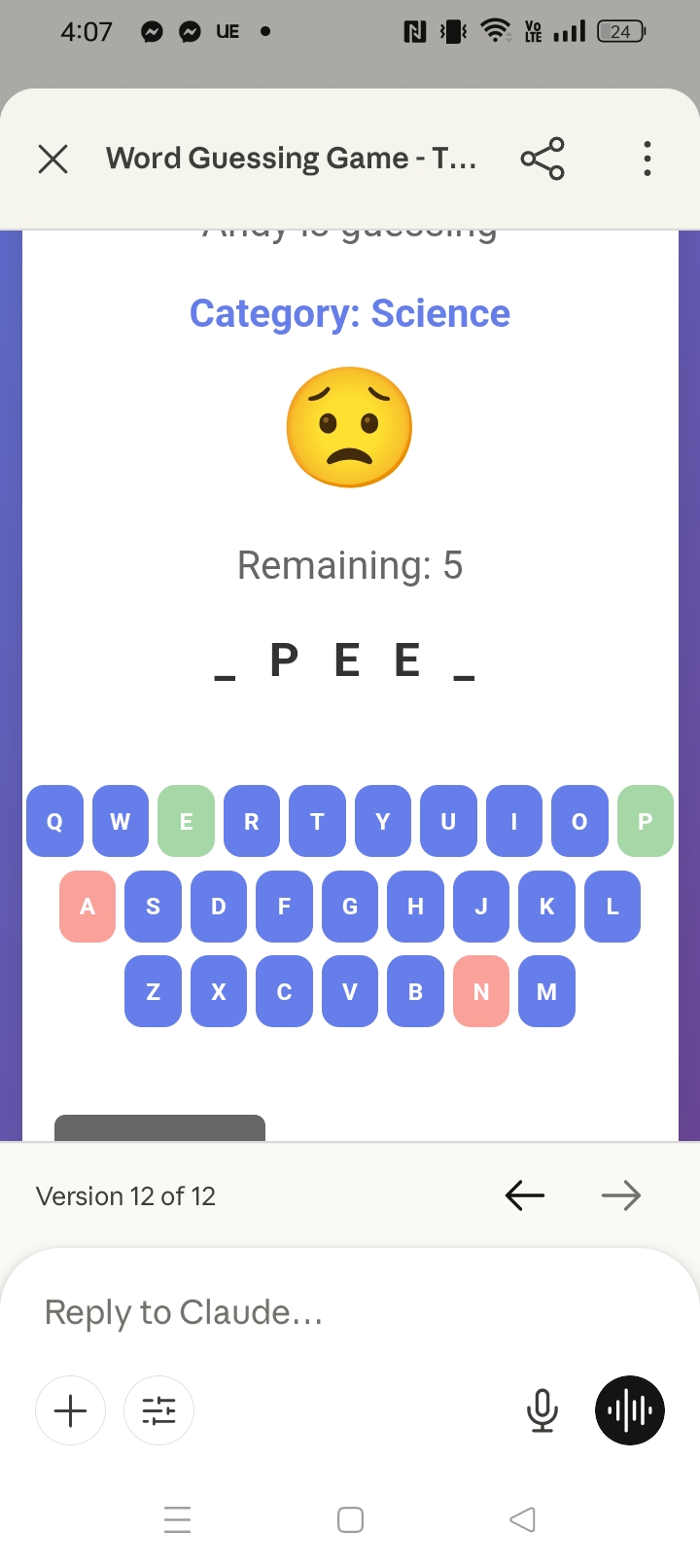The width and height of the screenshot is (700, 1568).
Task: Select letter L on the keyboard
Action: coord(612,907)
